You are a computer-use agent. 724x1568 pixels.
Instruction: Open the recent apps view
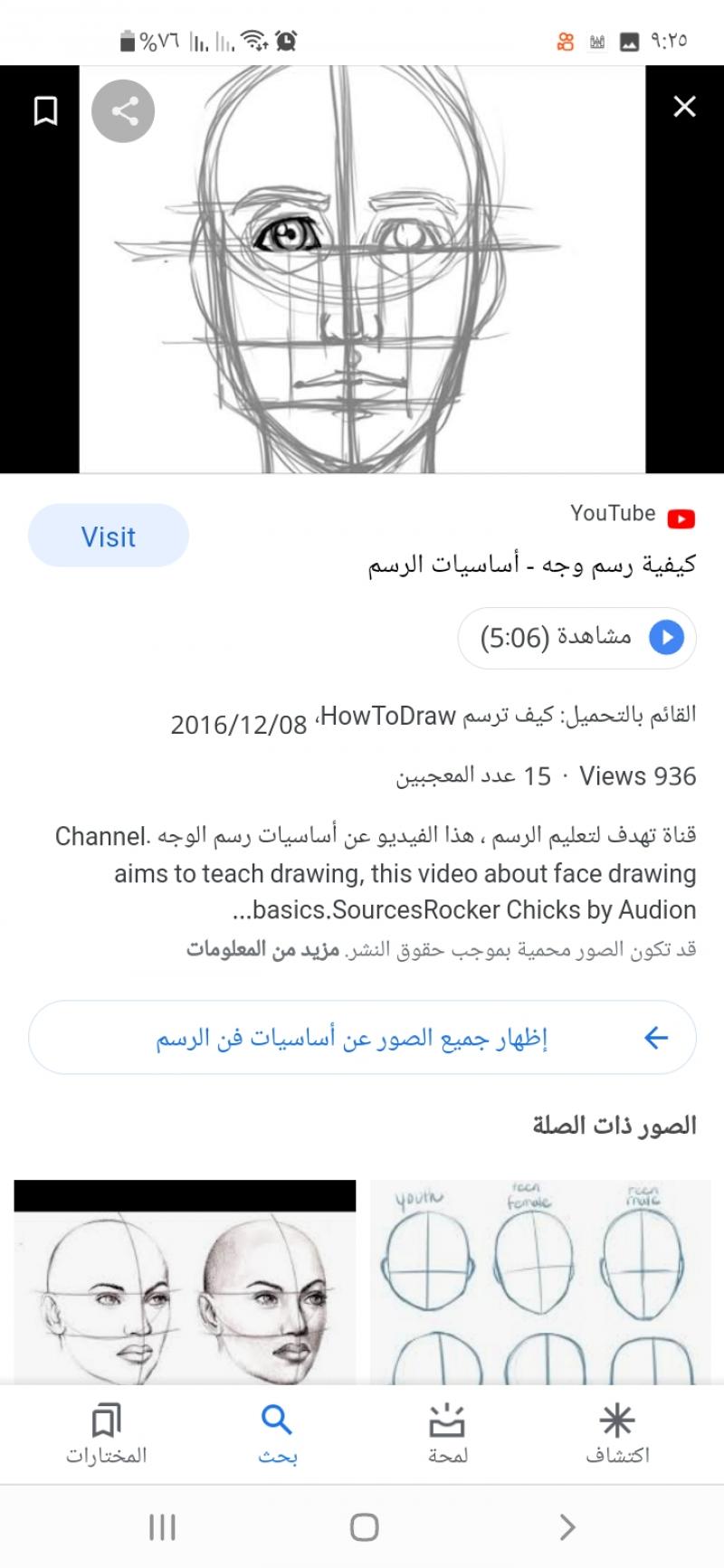point(162,1527)
